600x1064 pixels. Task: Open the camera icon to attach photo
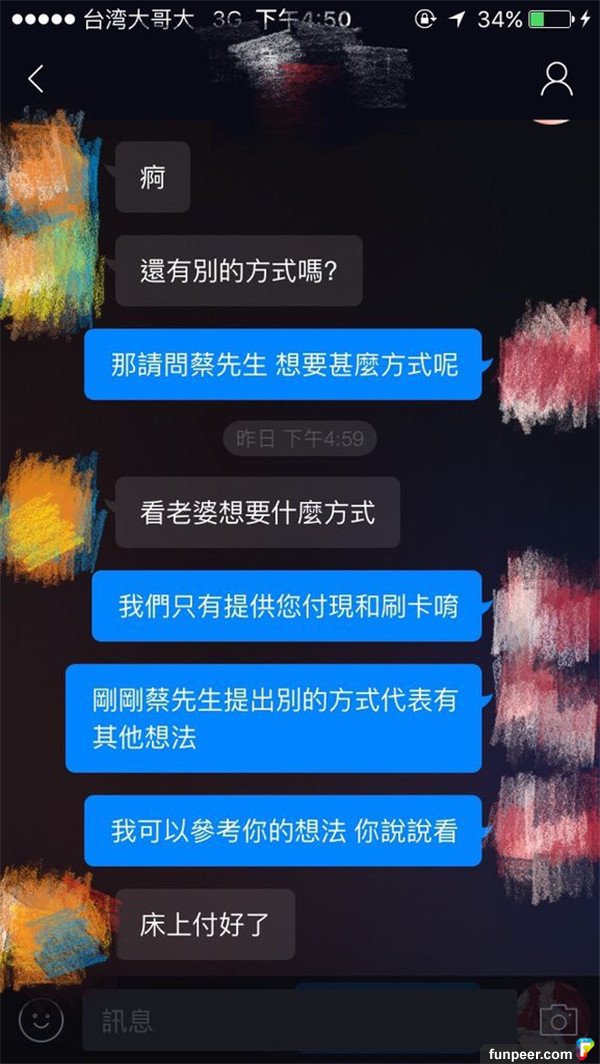559,1019
